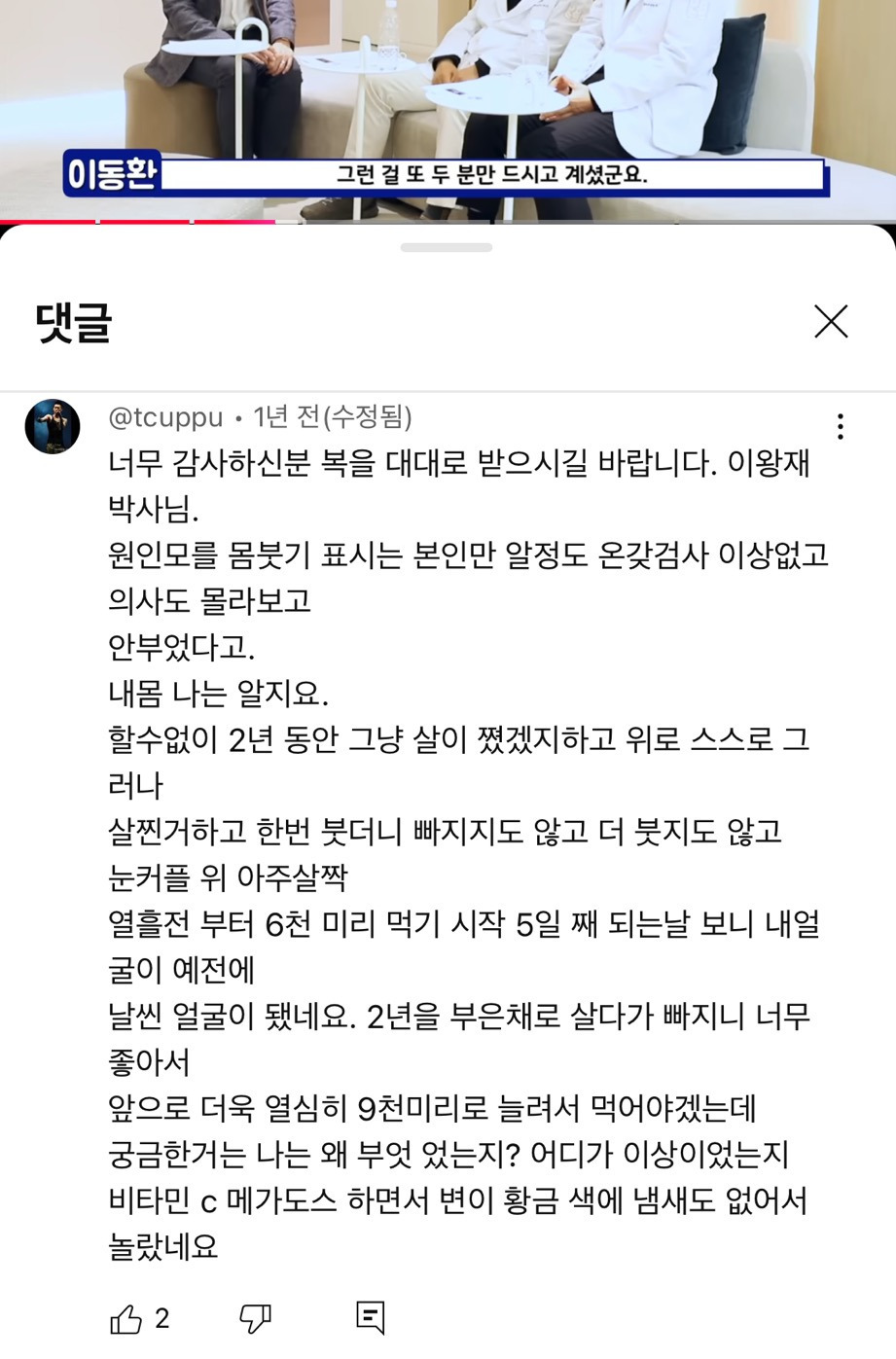Dislike the comment by @tcuppu
This screenshot has height=1359, width=896.
point(255,1319)
